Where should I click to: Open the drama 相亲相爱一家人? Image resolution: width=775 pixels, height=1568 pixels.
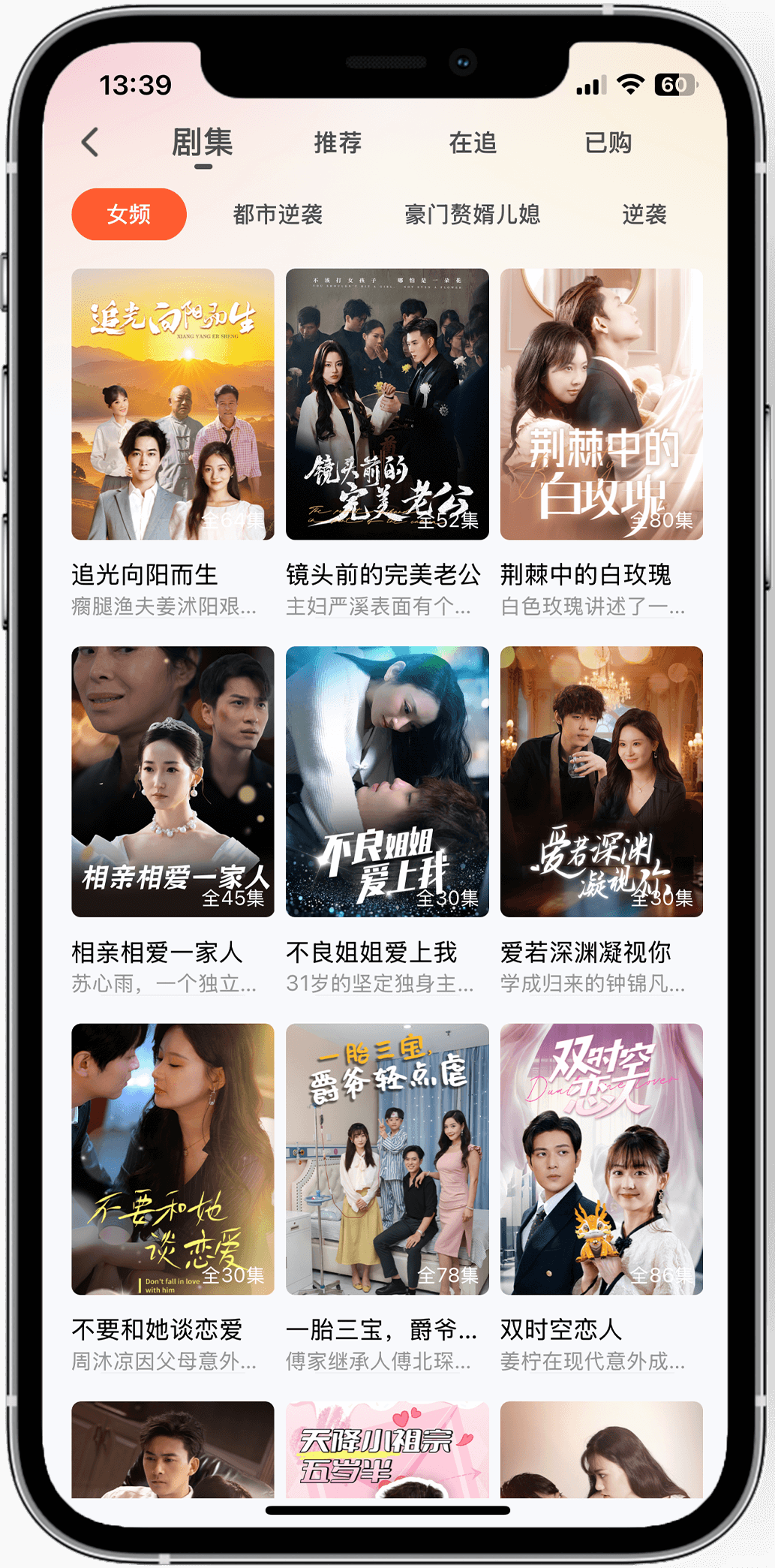pos(173,781)
